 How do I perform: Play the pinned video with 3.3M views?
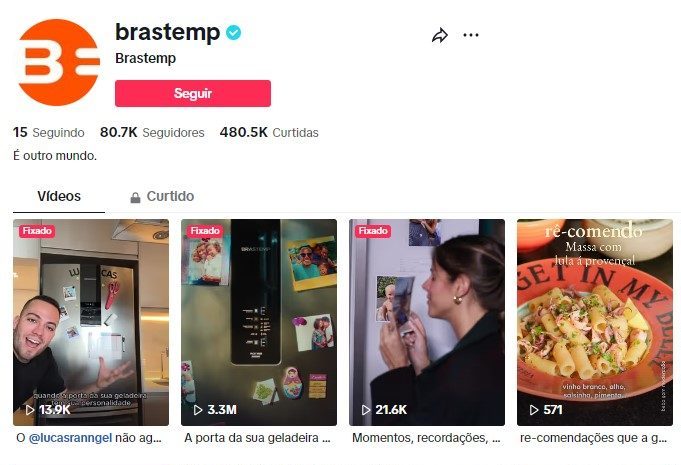pos(259,322)
